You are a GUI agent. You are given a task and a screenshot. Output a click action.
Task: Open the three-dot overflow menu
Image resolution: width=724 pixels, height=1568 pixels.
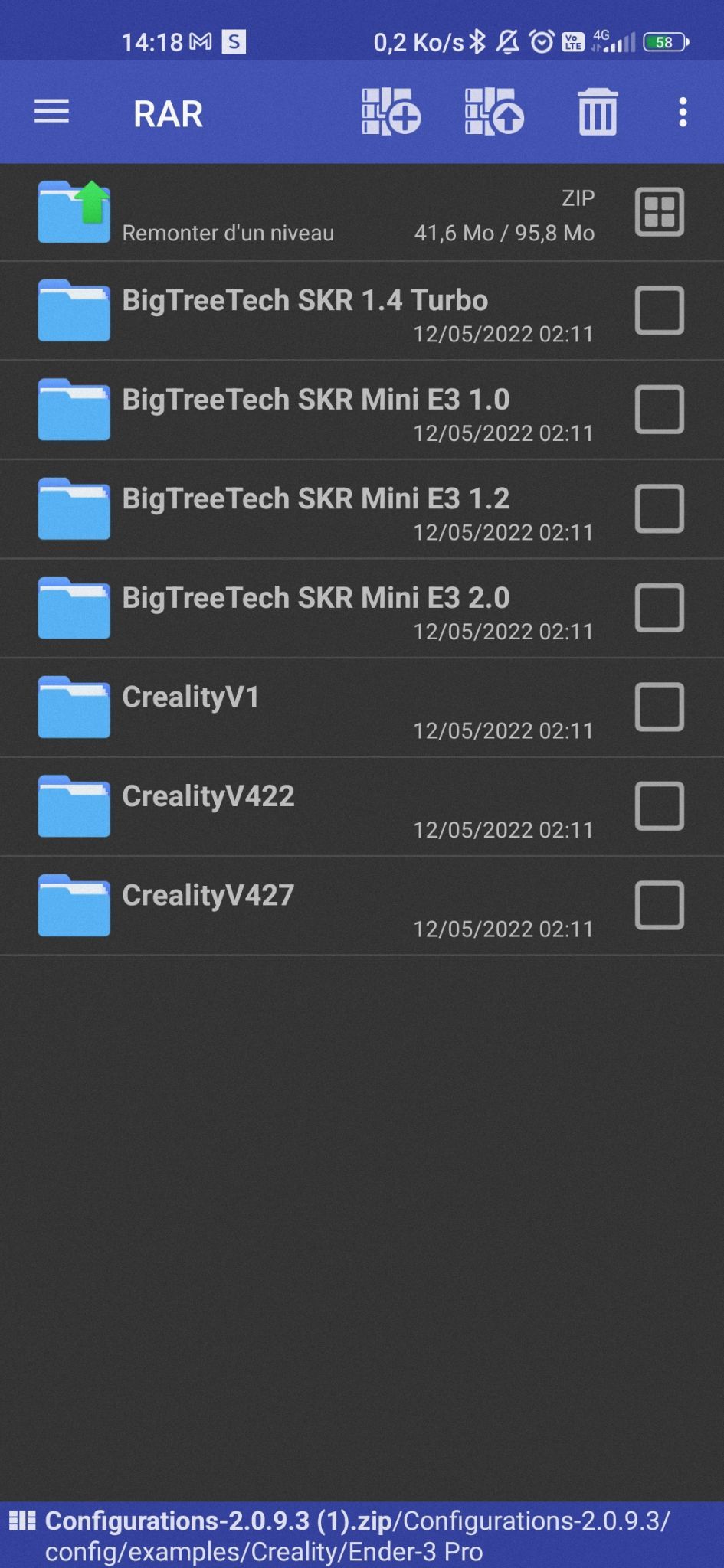pyautogui.click(x=683, y=113)
